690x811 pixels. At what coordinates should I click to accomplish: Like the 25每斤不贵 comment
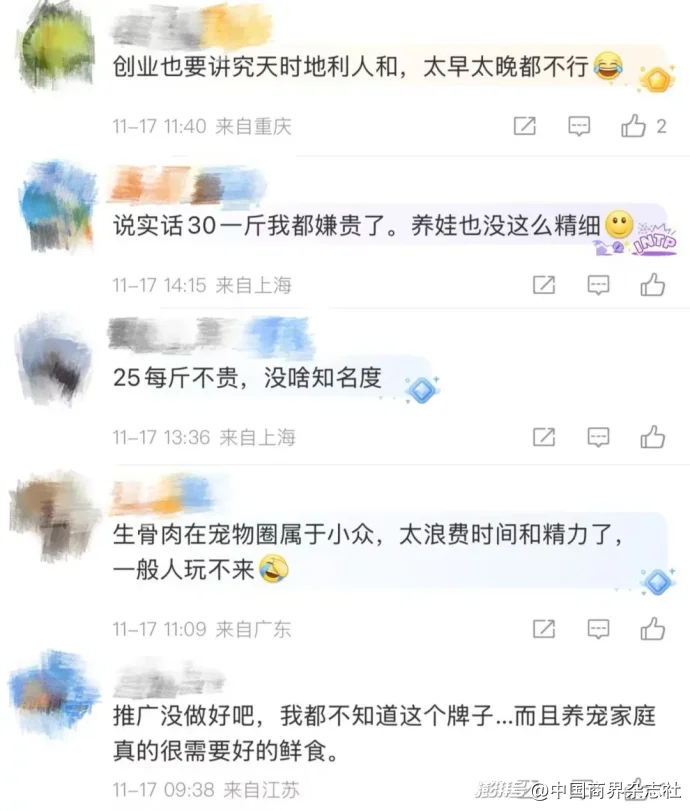pos(653,437)
